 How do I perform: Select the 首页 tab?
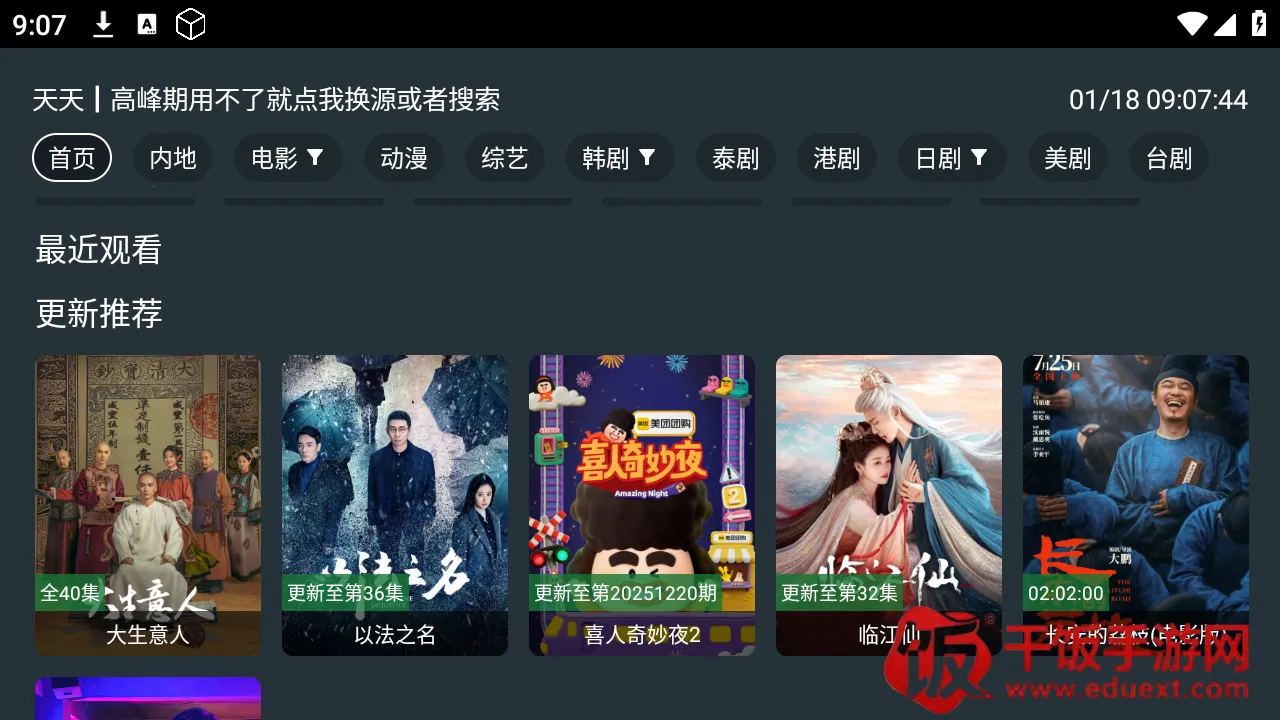(x=72, y=158)
